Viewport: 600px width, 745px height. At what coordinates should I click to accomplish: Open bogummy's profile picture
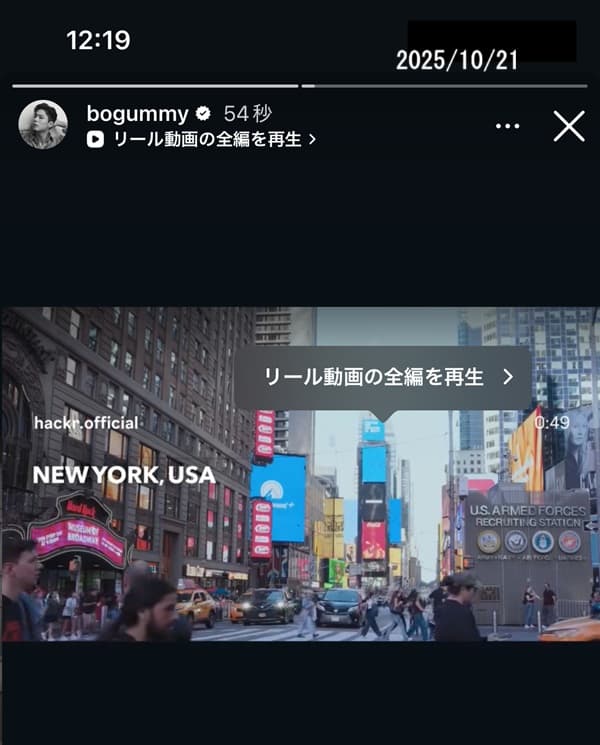coord(43,125)
